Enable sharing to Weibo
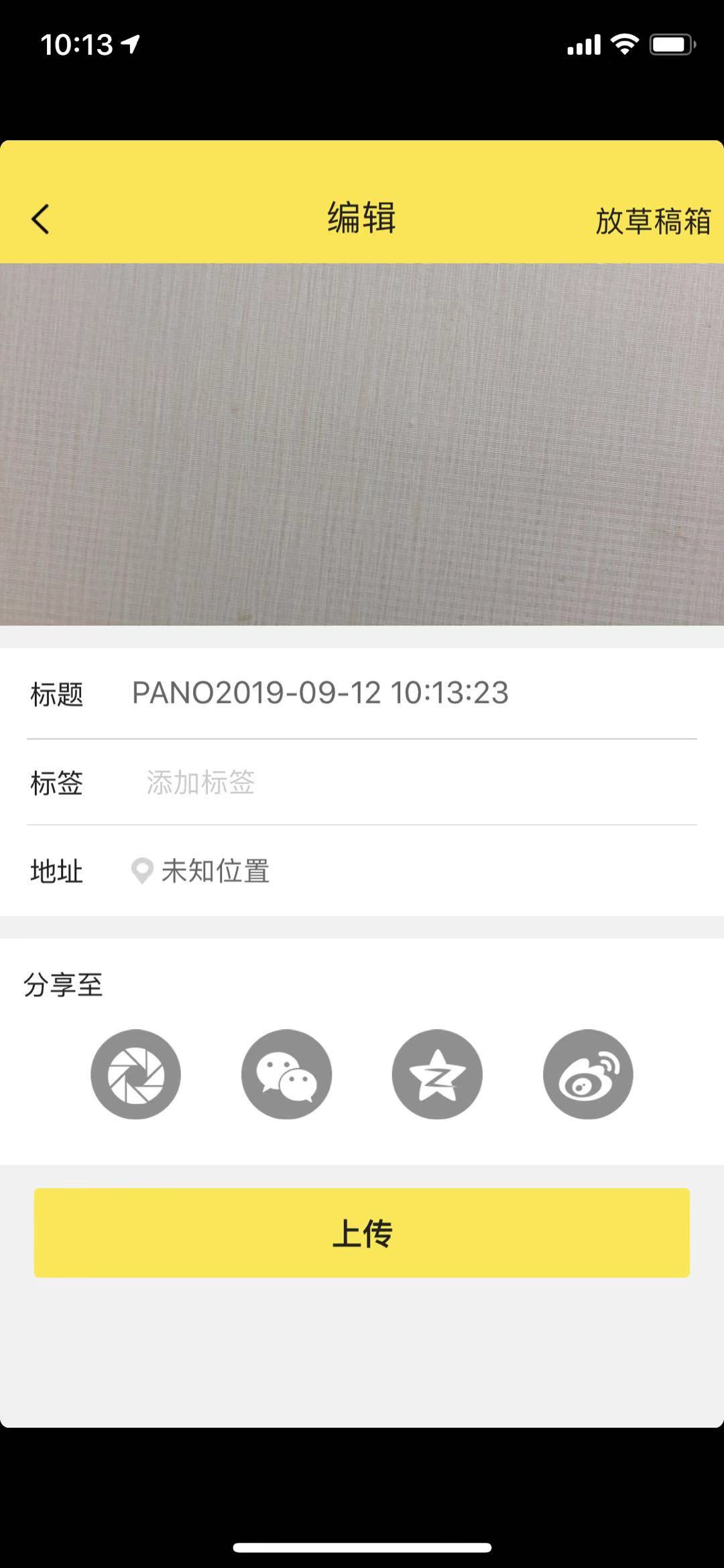Viewport: 724px width, 1568px height. tap(588, 1074)
